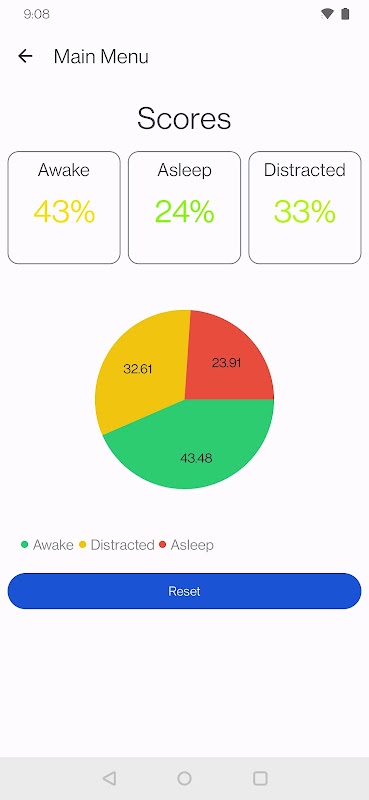Screen dimensions: 369x800
Task: Tap the Reset button
Action: tap(184, 591)
